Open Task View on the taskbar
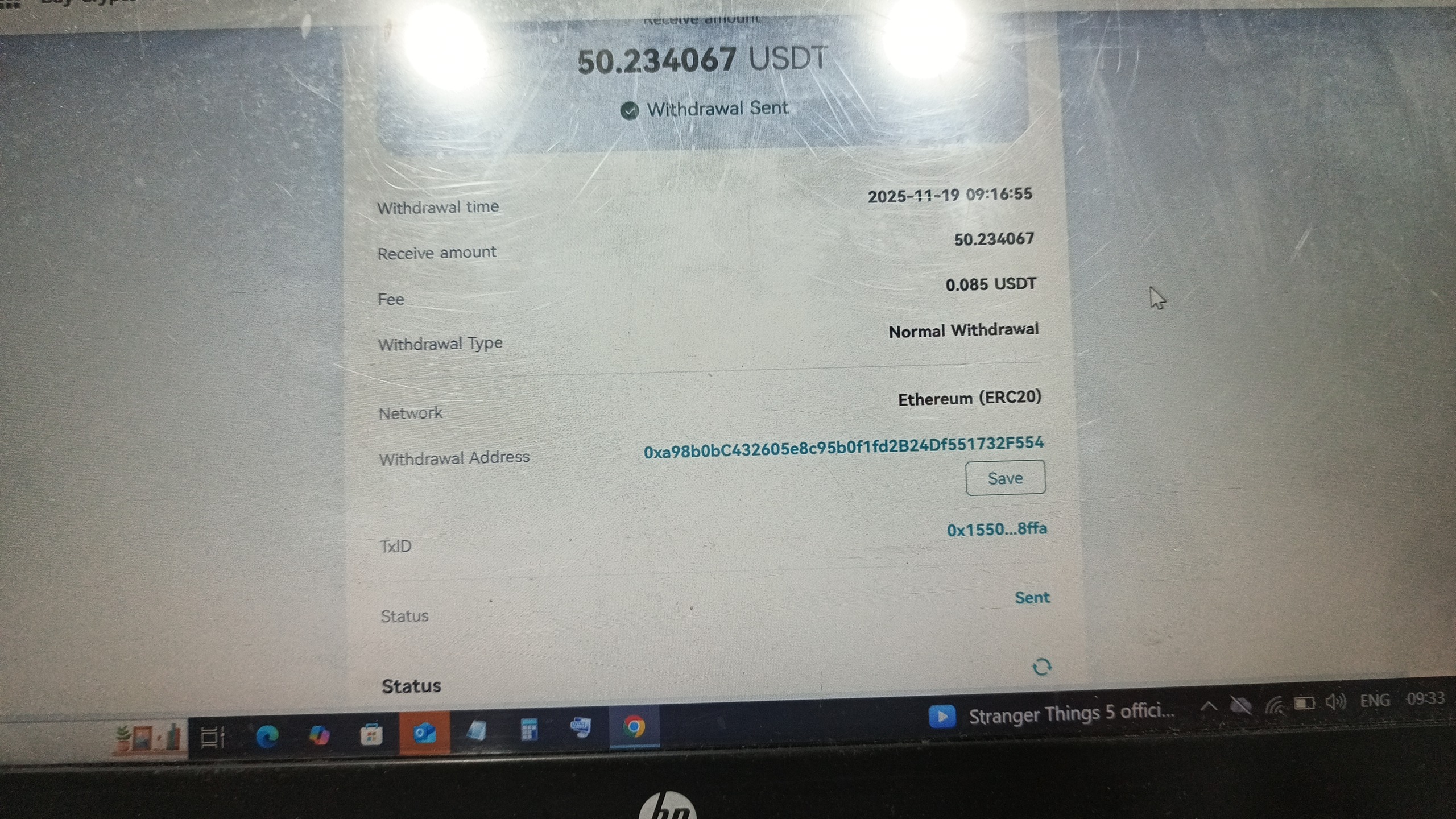The height and width of the screenshot is (819, 1456). 213,738
